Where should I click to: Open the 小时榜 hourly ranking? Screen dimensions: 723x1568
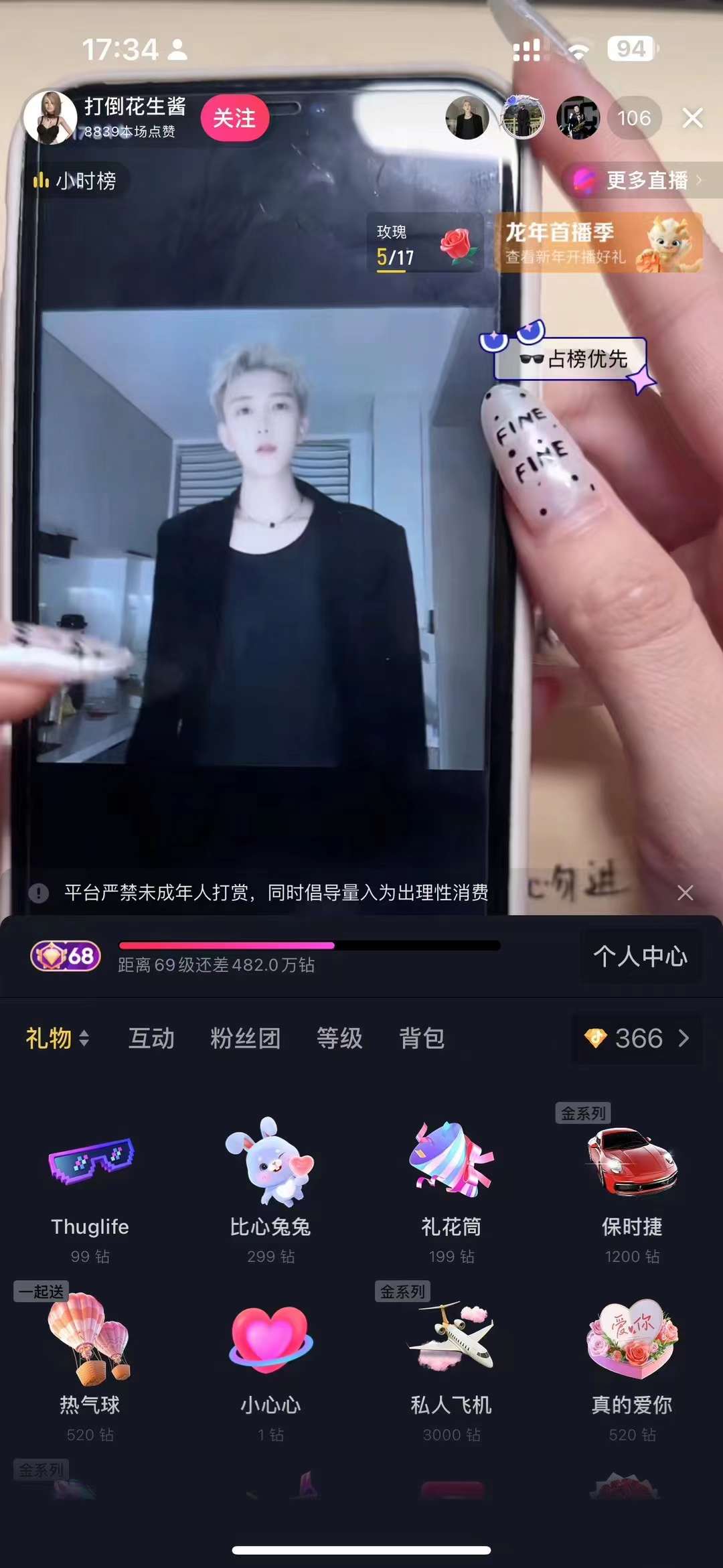point(77,181)
